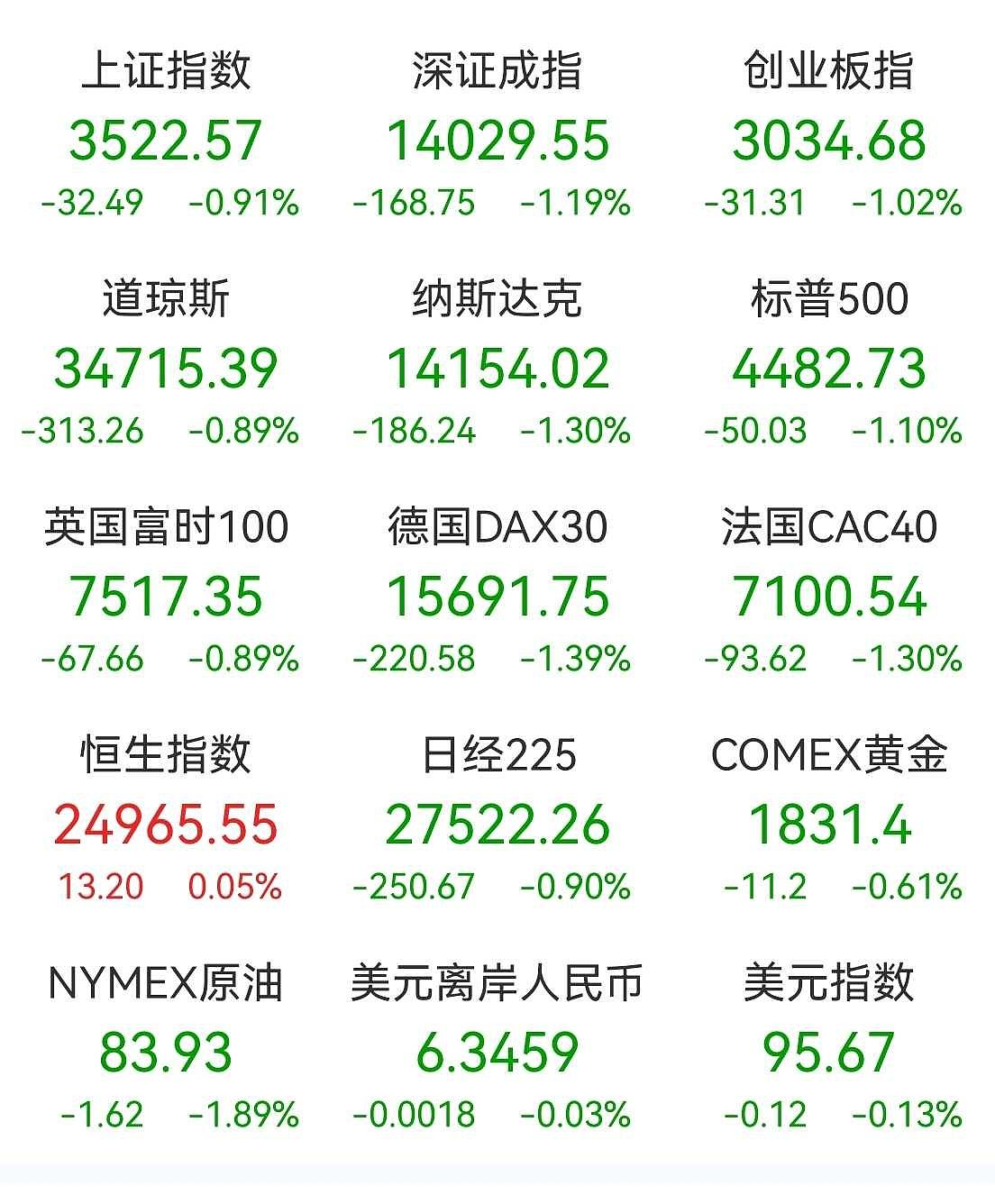Select the 美元指数 tile
Screen dimensions: 995x1204
[x=829, y=1052]
